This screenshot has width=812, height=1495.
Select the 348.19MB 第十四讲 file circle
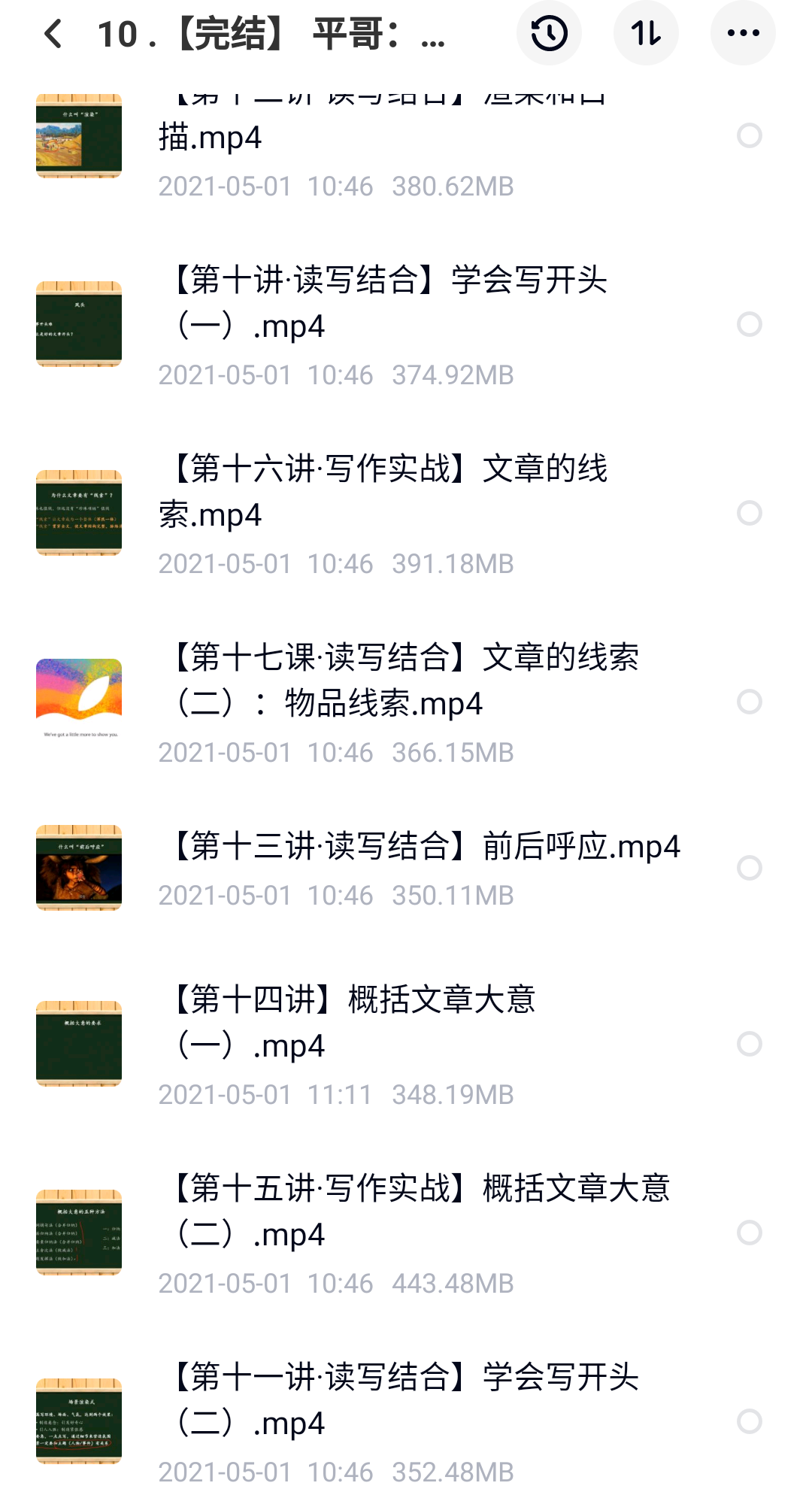click(x=750, y=1045)
